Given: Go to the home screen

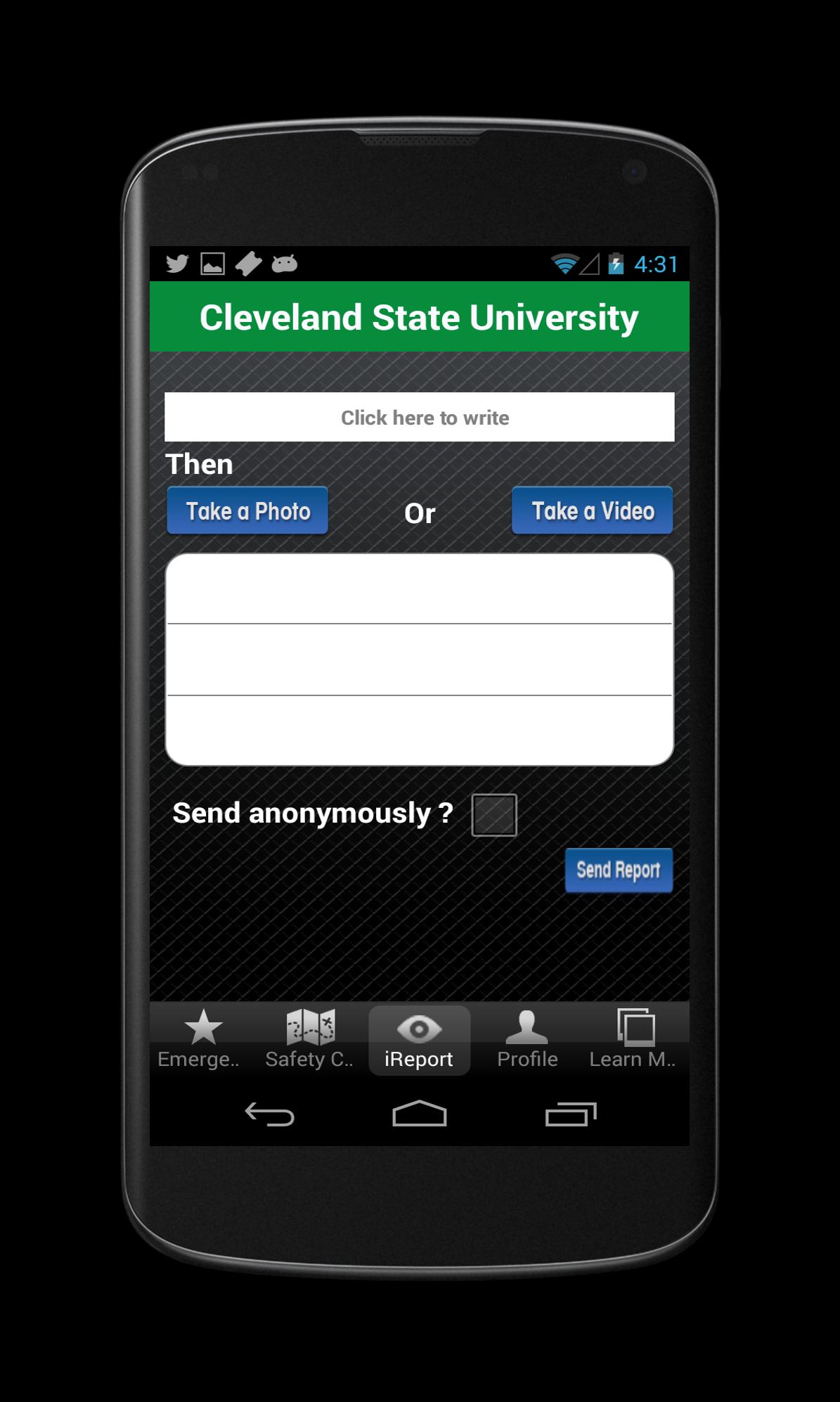Looking at the screenshot, I should (419, 1114).
